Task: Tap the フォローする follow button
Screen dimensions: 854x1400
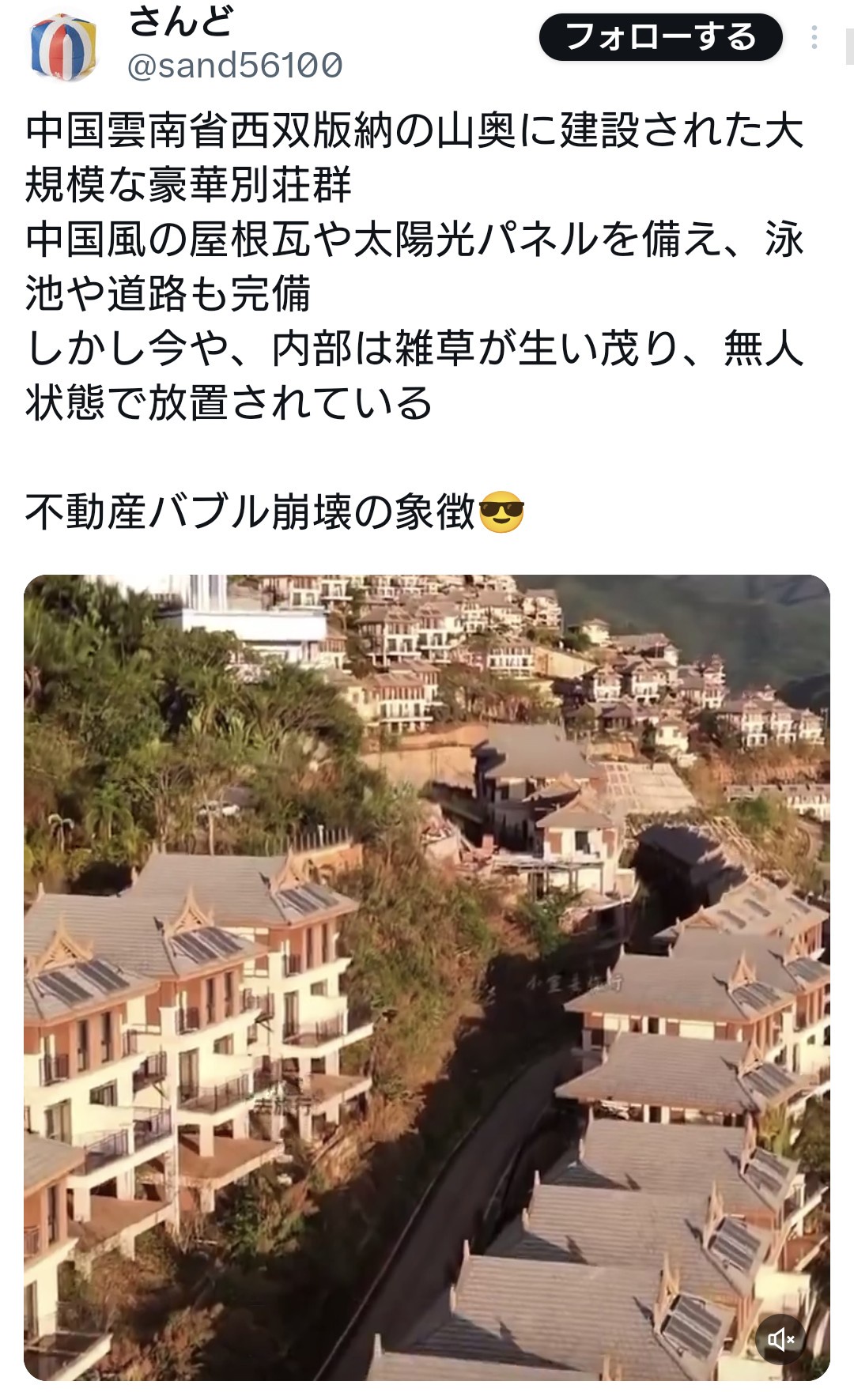Action: (660, 37)
